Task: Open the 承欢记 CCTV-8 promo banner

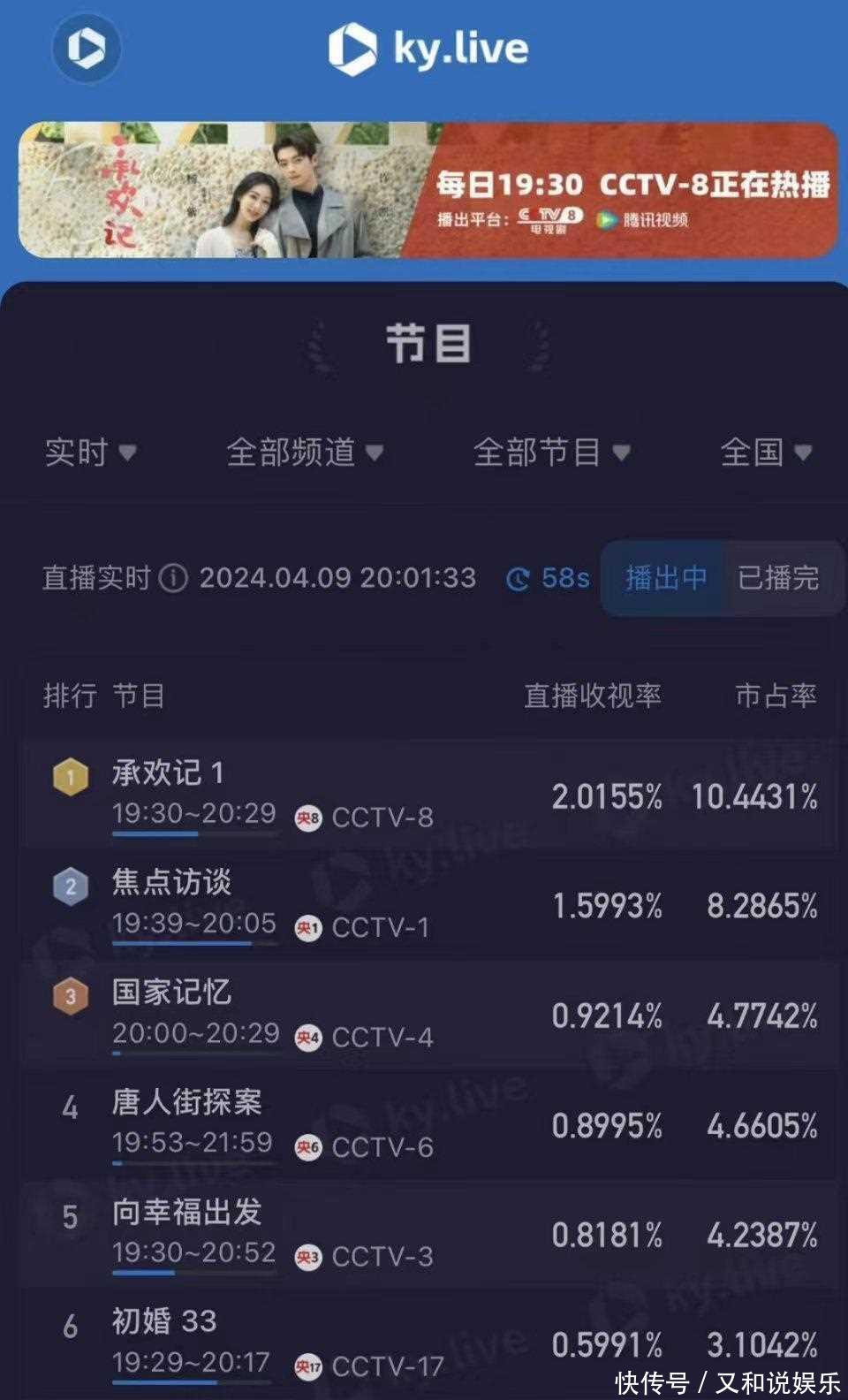Action: (428, 190)
